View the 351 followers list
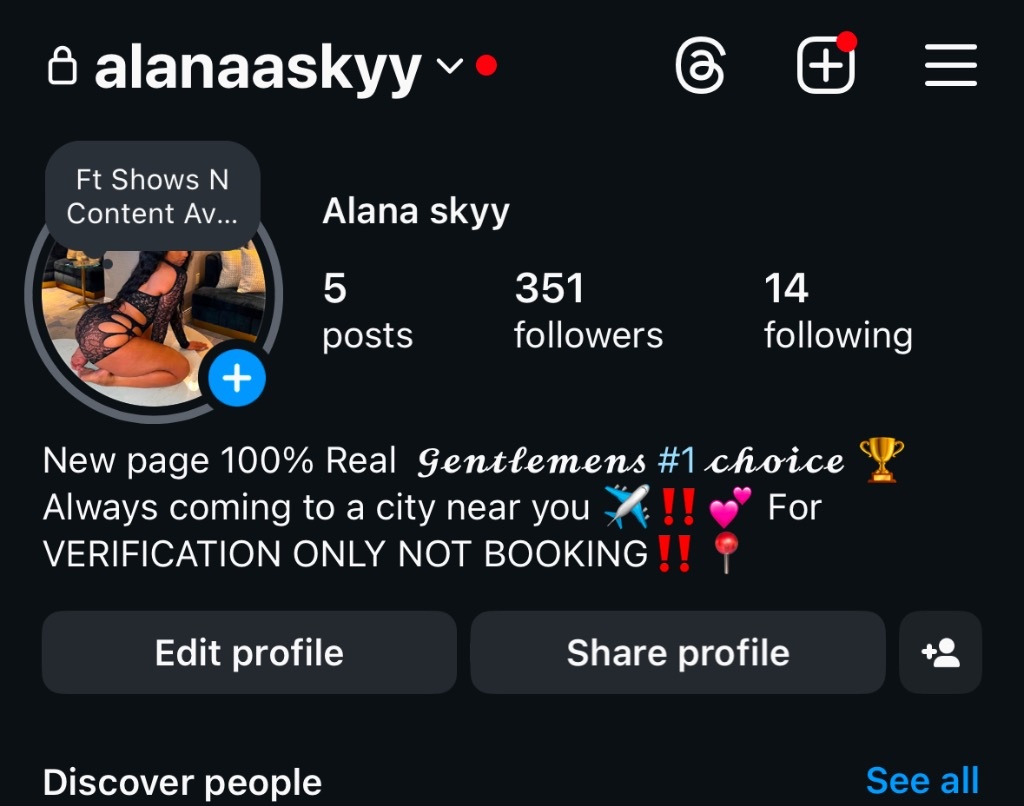The image size is (1024, 806). [x=588, y=312]
